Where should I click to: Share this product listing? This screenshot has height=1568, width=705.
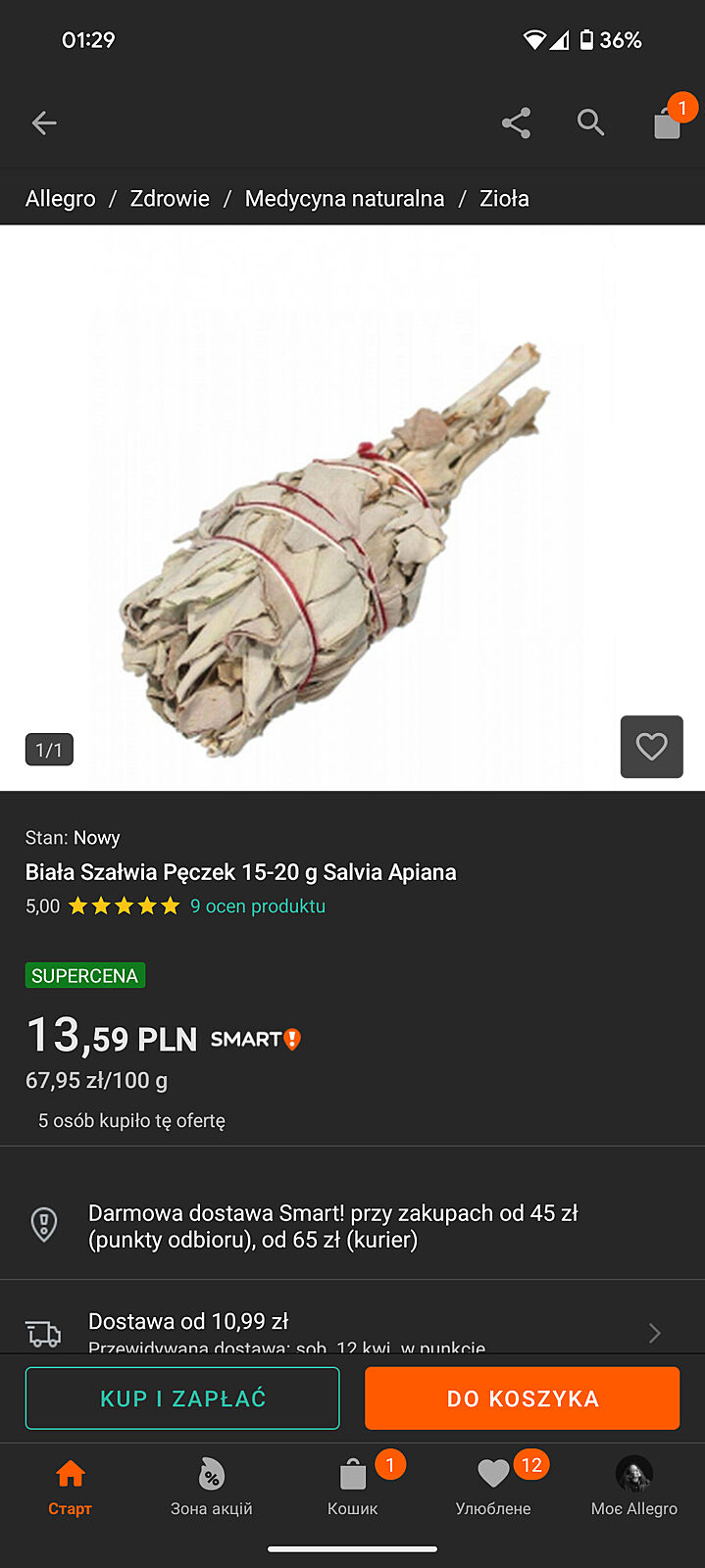(516, 122)
